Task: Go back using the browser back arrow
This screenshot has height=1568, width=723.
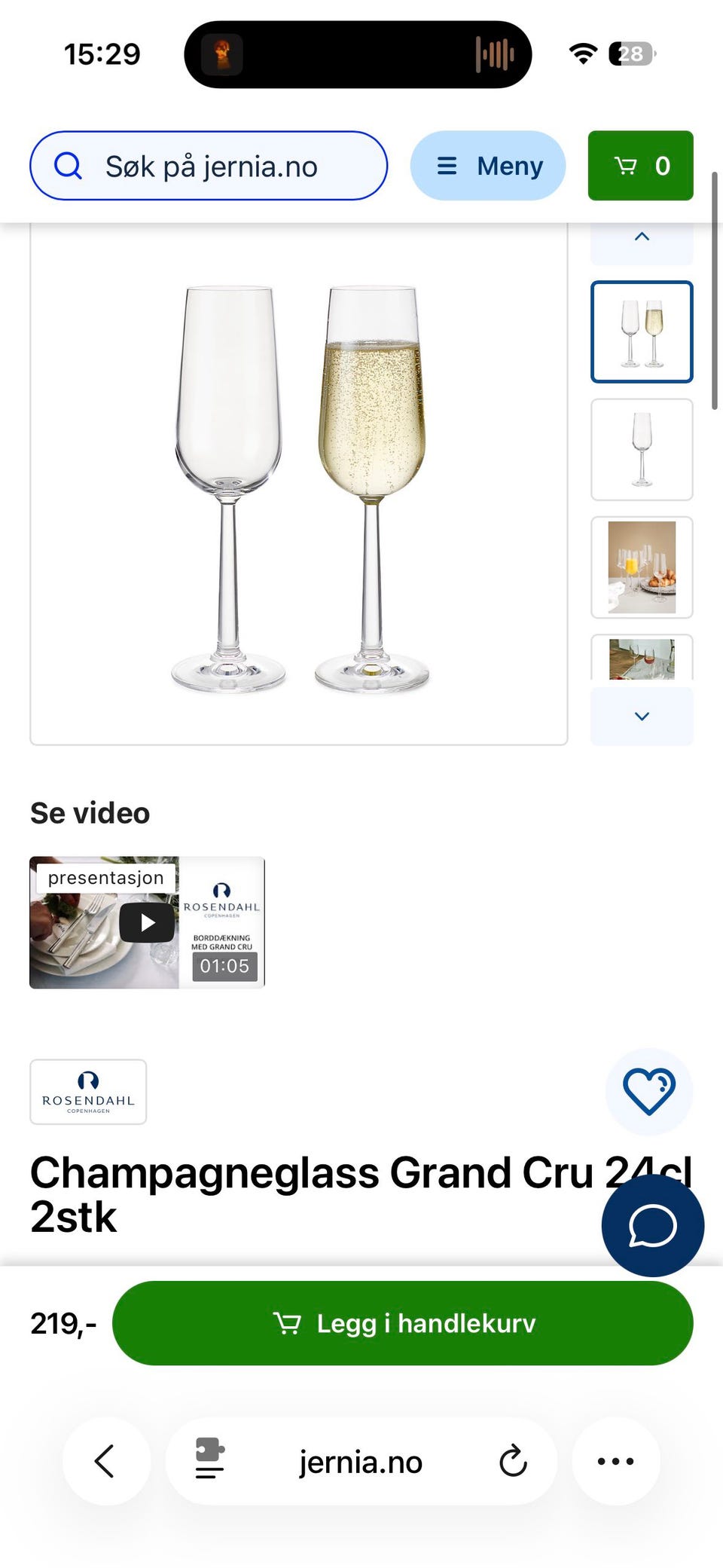Action: click(106, 1461)
